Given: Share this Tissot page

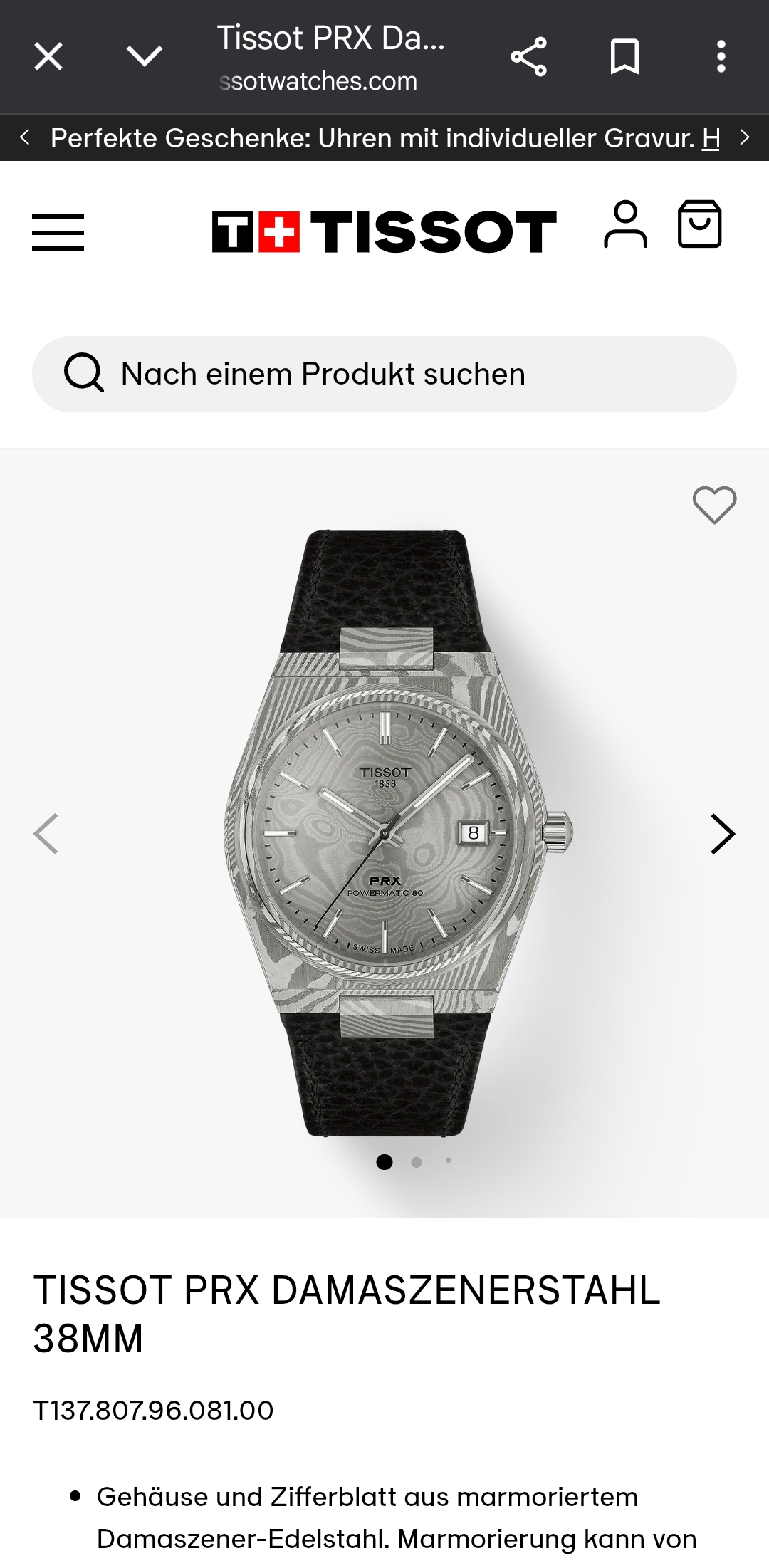Looking at the screenshot, I should [x=528, y=57].
